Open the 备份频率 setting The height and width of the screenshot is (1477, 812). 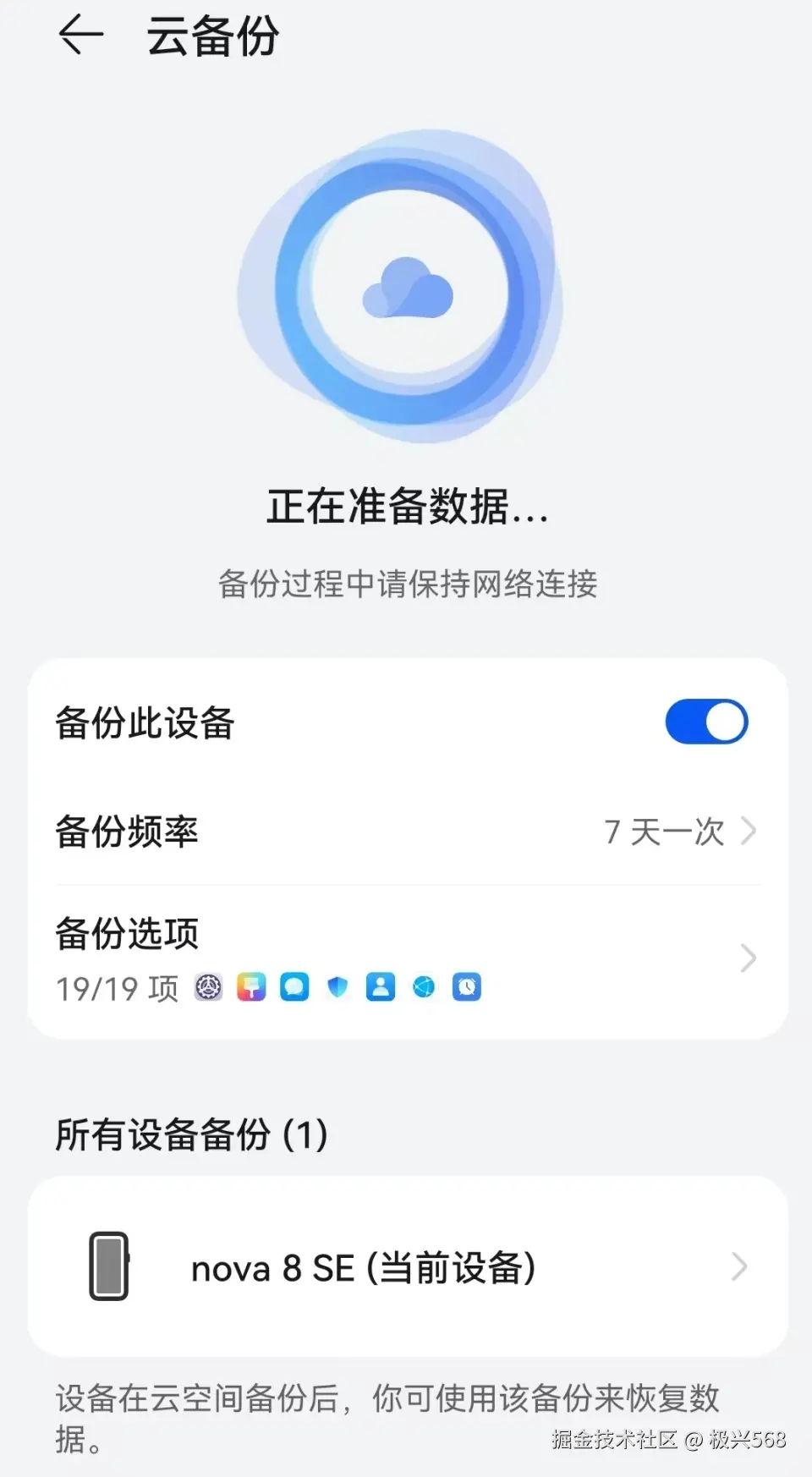(x=406, y=832)
